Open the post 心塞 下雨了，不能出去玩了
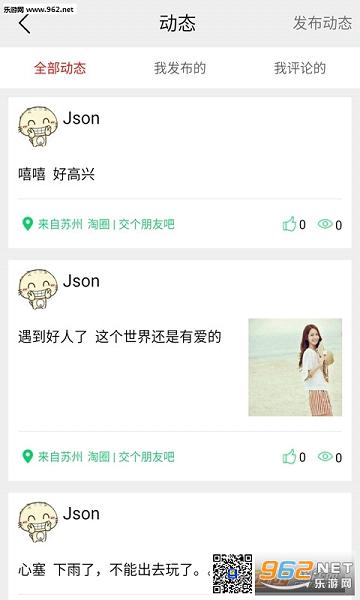 110,570
